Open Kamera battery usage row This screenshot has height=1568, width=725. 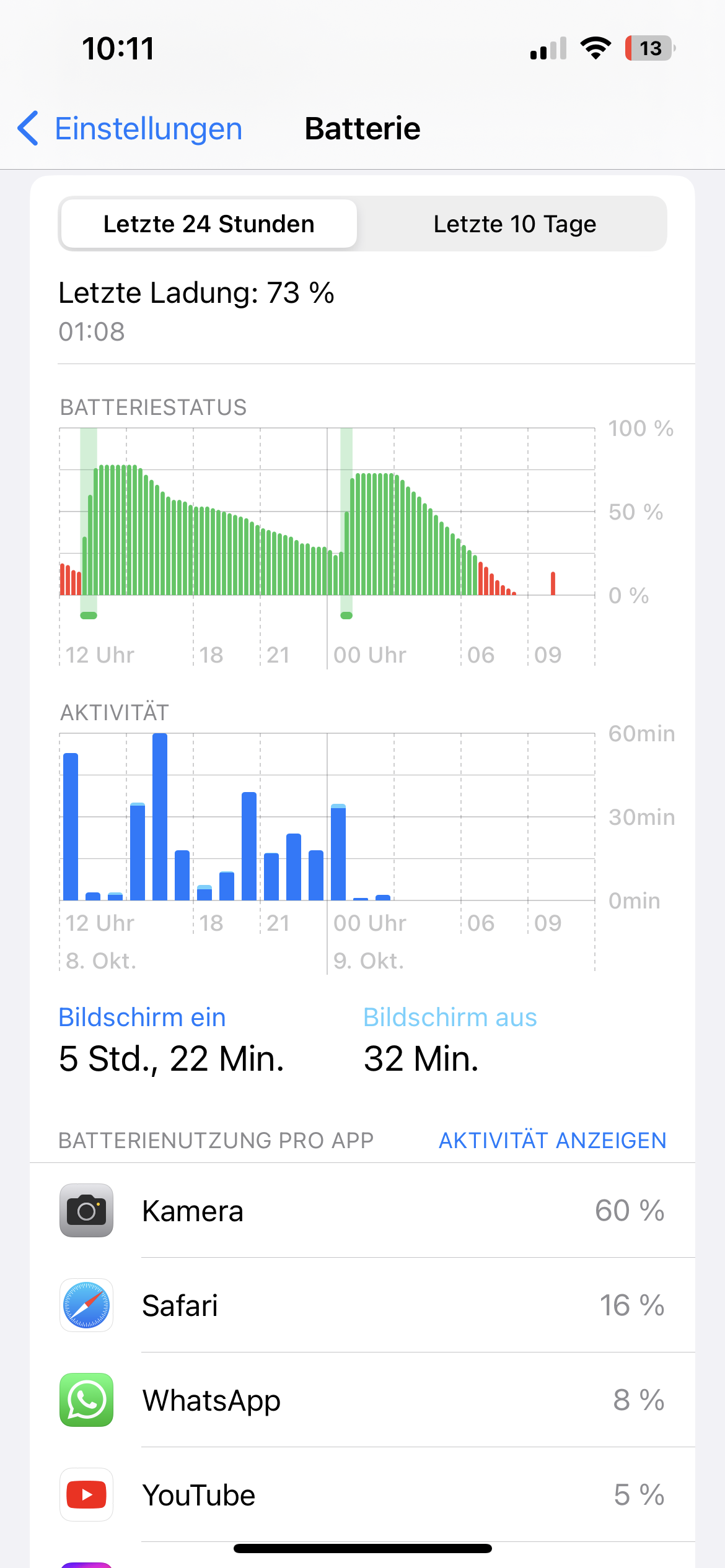[x=362, y=1211]
